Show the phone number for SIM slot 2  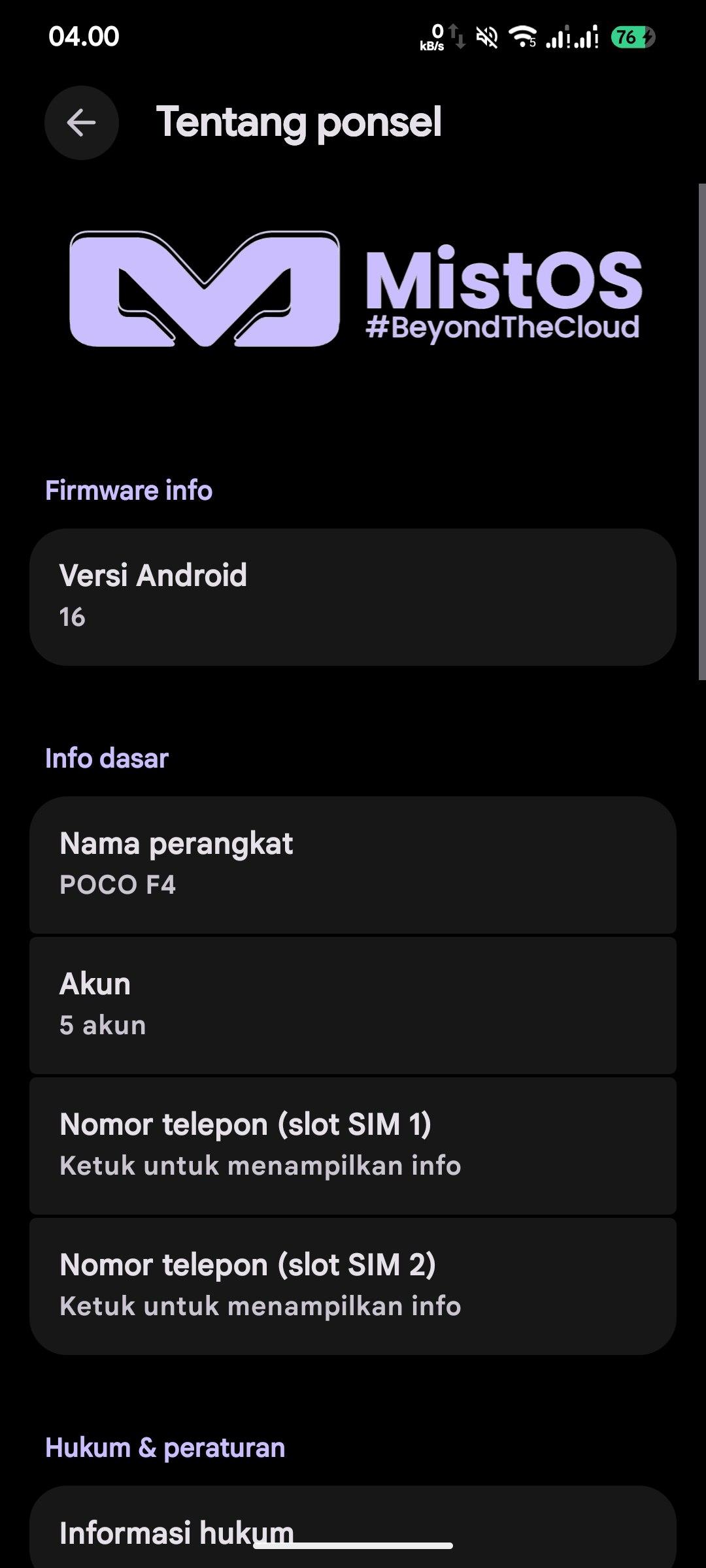[353, 1286]
